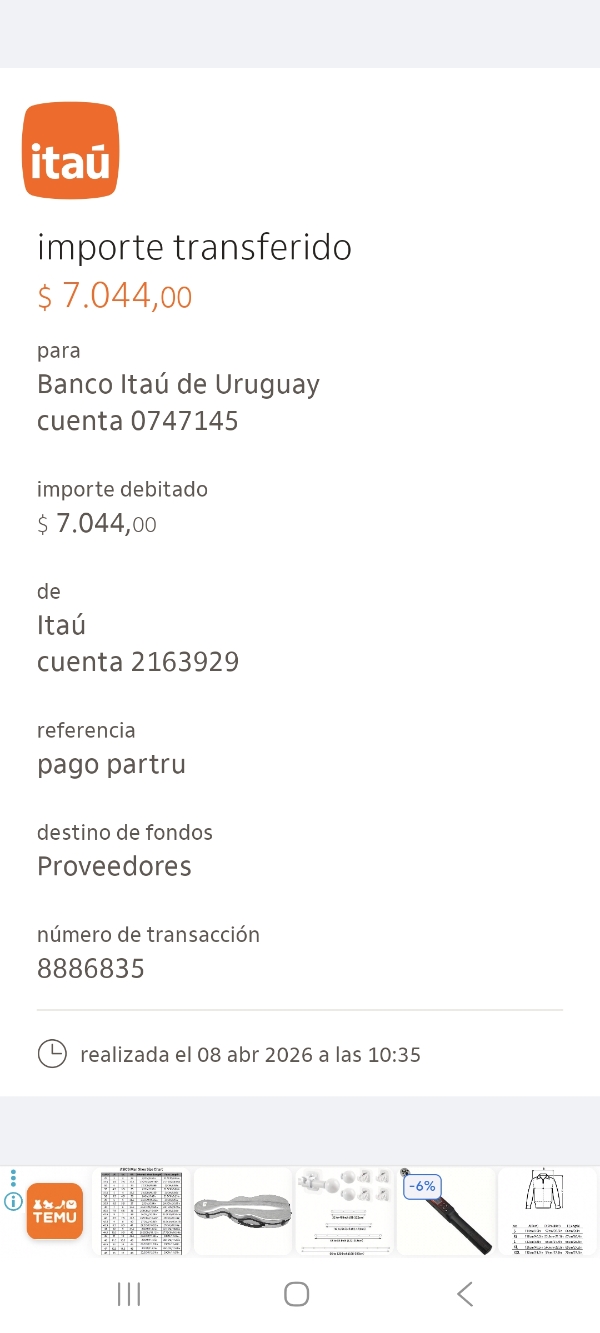The width and height of the screenshot is (600, 1333).
Task: Go to the home screen
Action: [x=296, y=1294]
